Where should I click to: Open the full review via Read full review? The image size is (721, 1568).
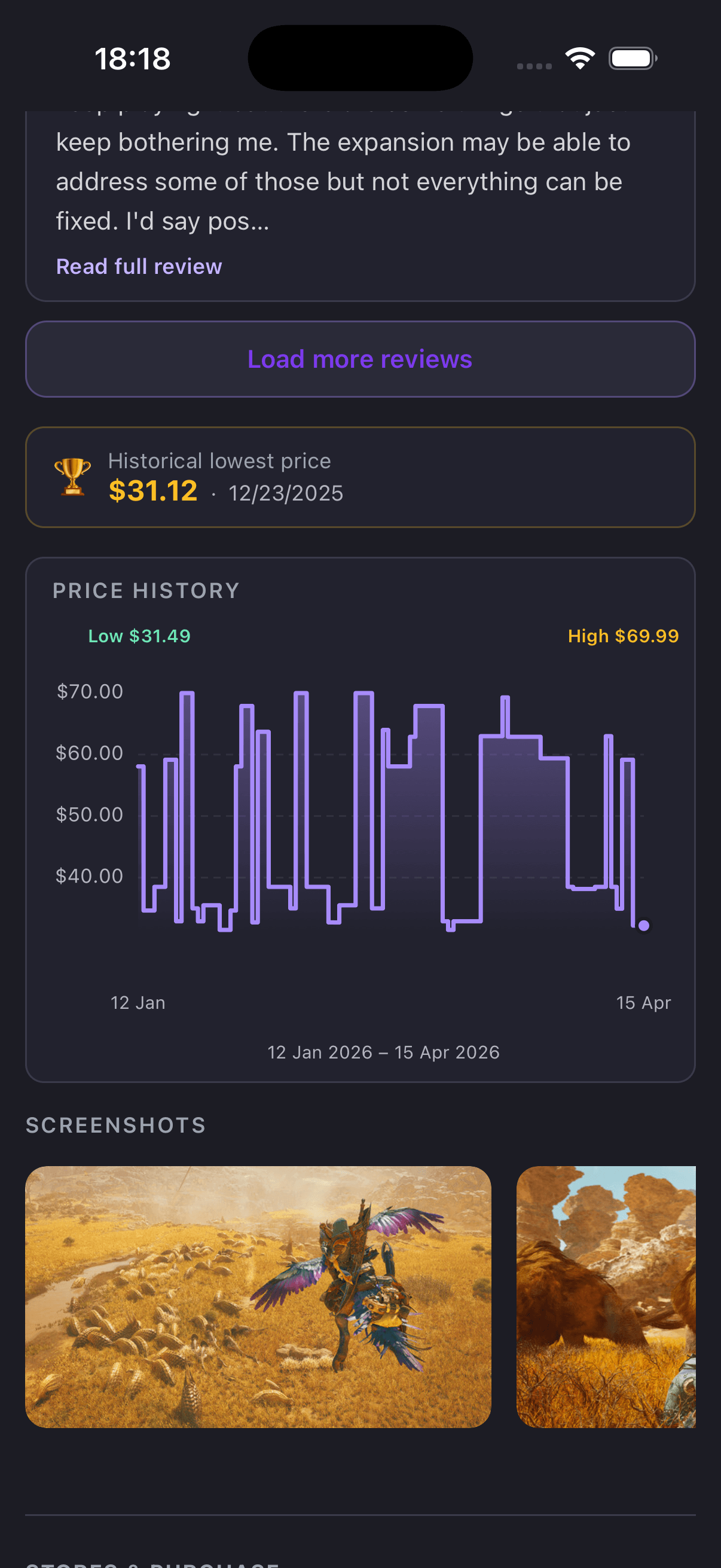click(x=138, y=266)
